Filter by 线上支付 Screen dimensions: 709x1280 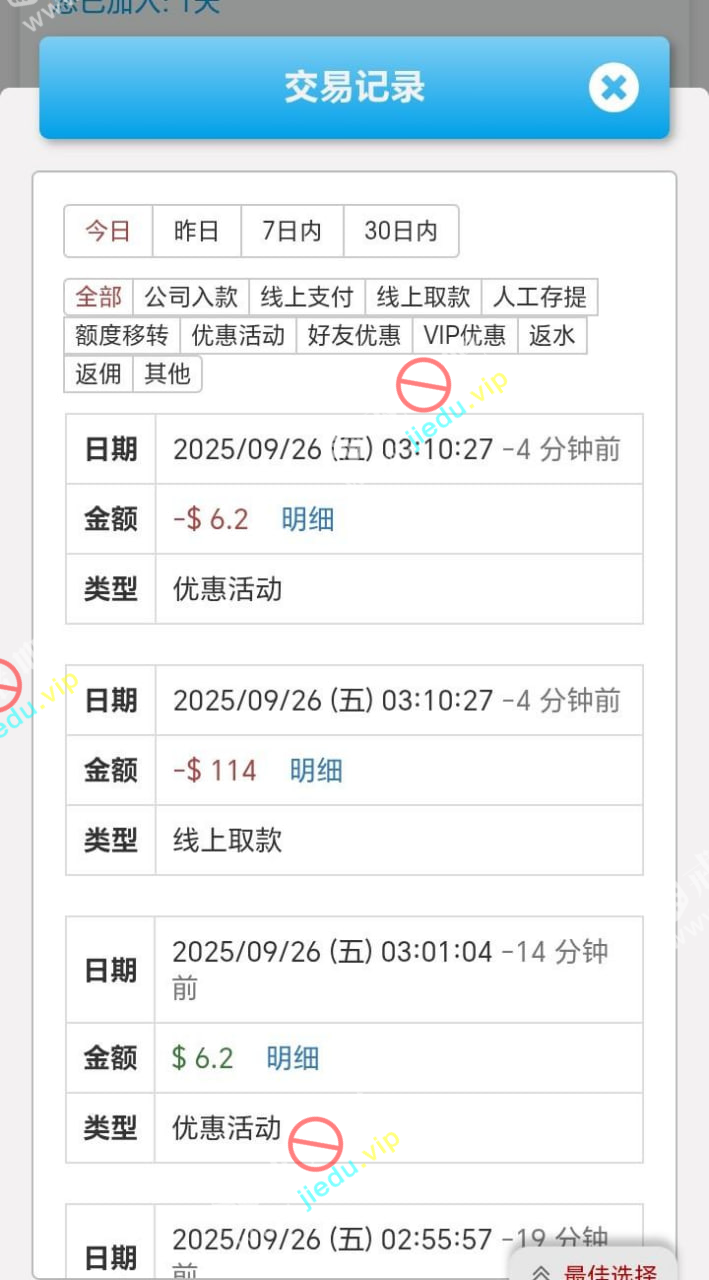coord(307,297)
